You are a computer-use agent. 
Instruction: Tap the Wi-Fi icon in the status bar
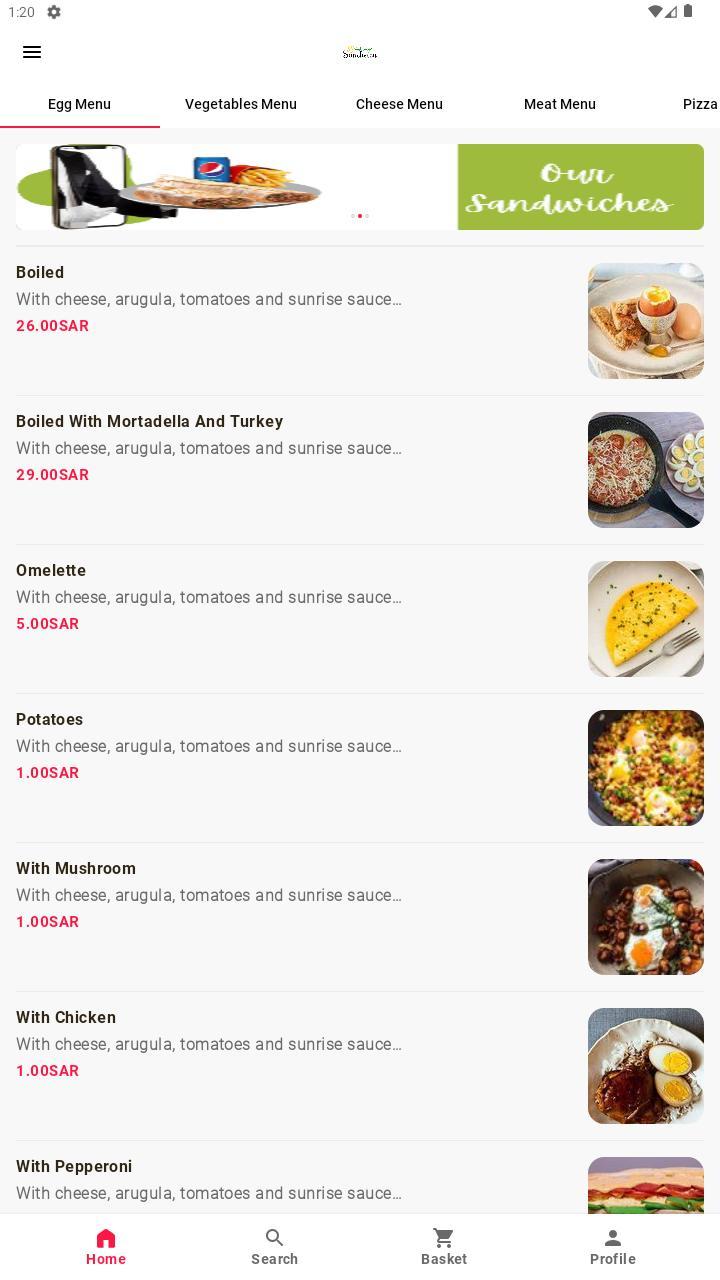point(655,13)
